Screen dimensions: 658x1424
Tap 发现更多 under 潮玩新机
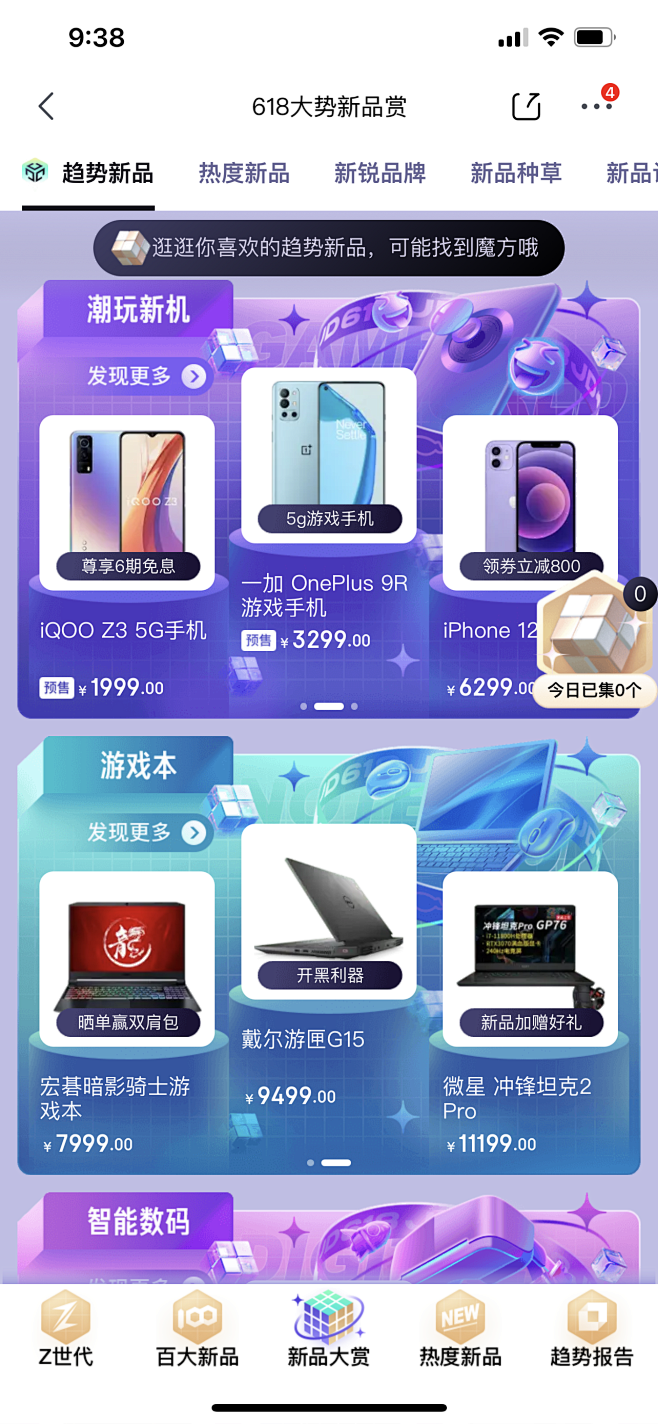[x=146, y=376]
